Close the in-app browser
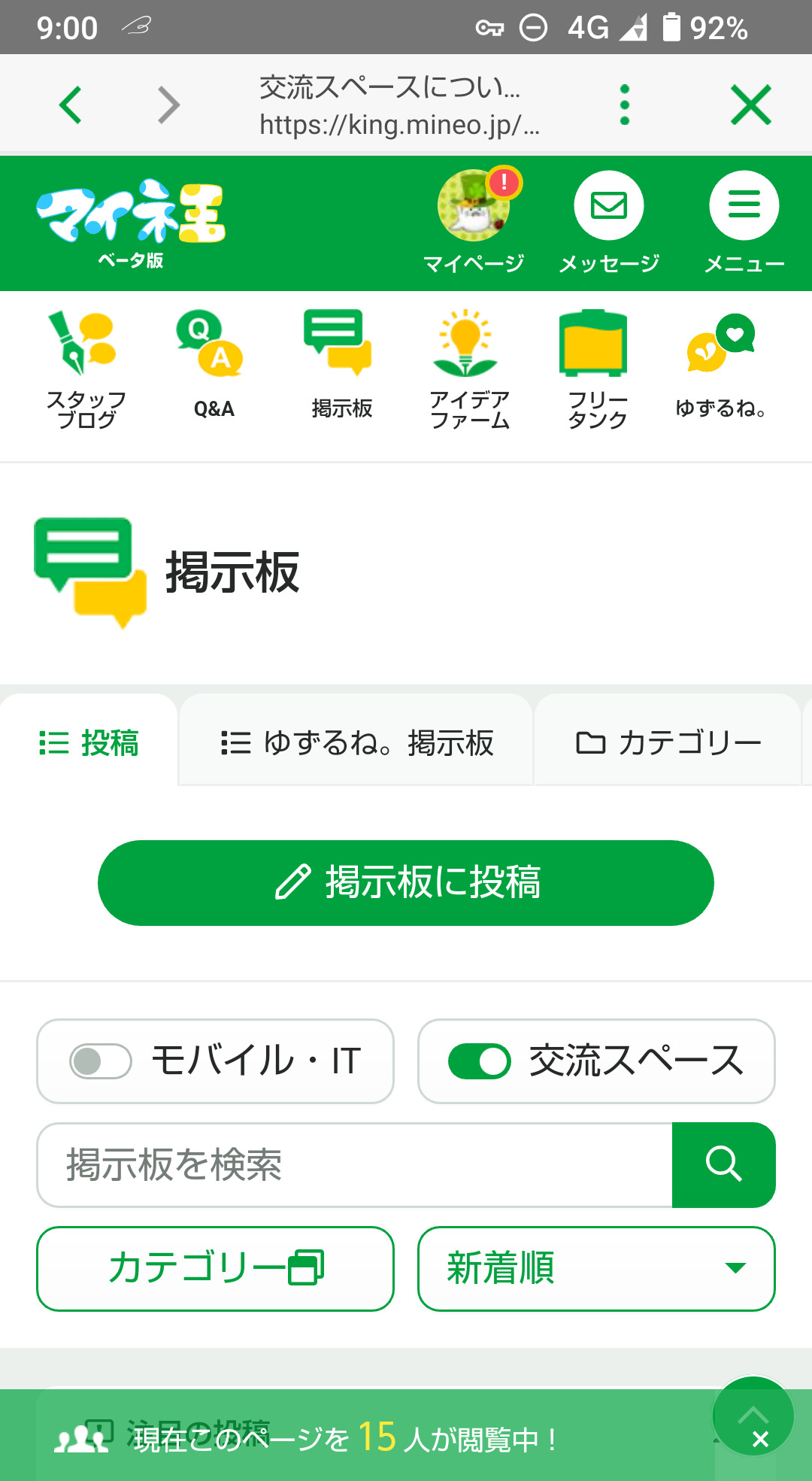This screenshot has height=1481, width=812. pos(750,105)
